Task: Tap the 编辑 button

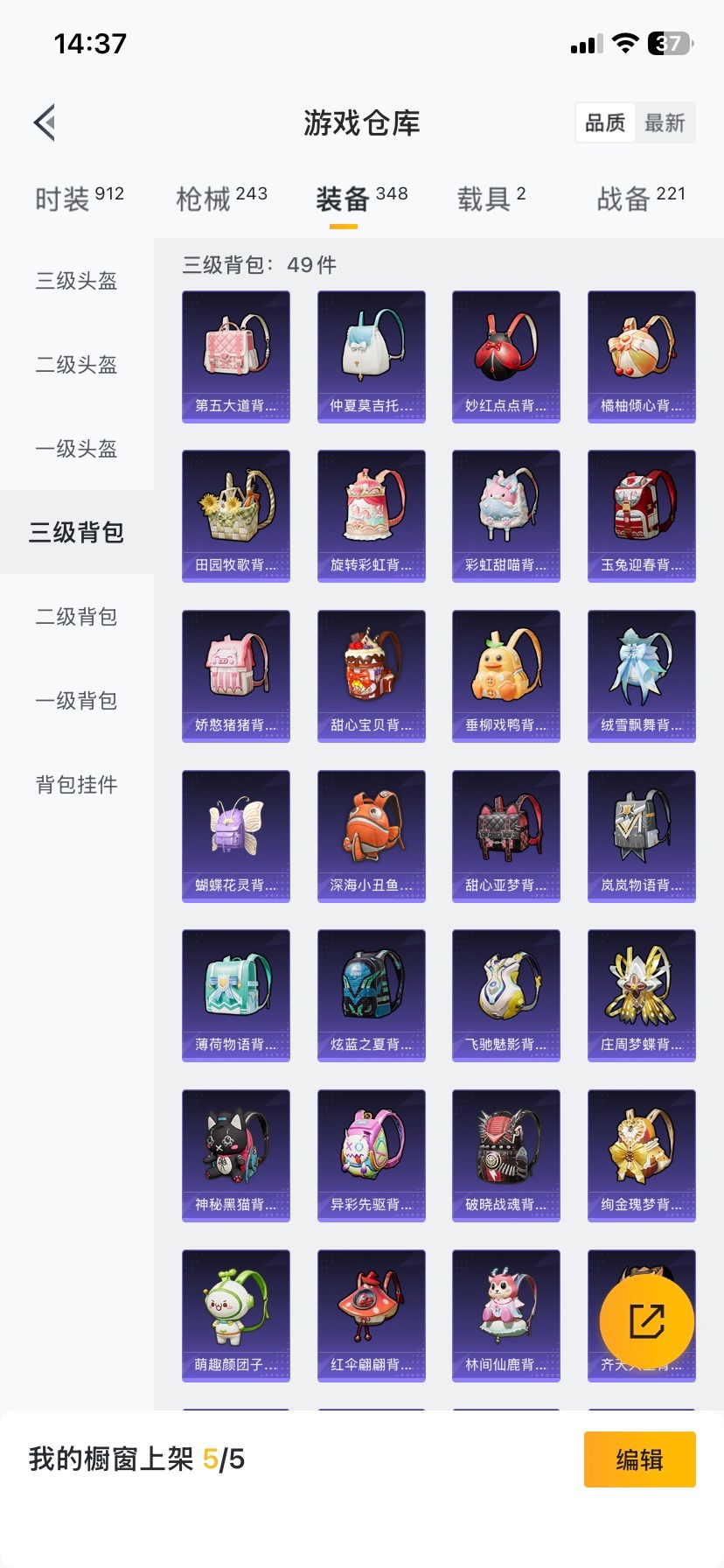Action: [639, 1459]
